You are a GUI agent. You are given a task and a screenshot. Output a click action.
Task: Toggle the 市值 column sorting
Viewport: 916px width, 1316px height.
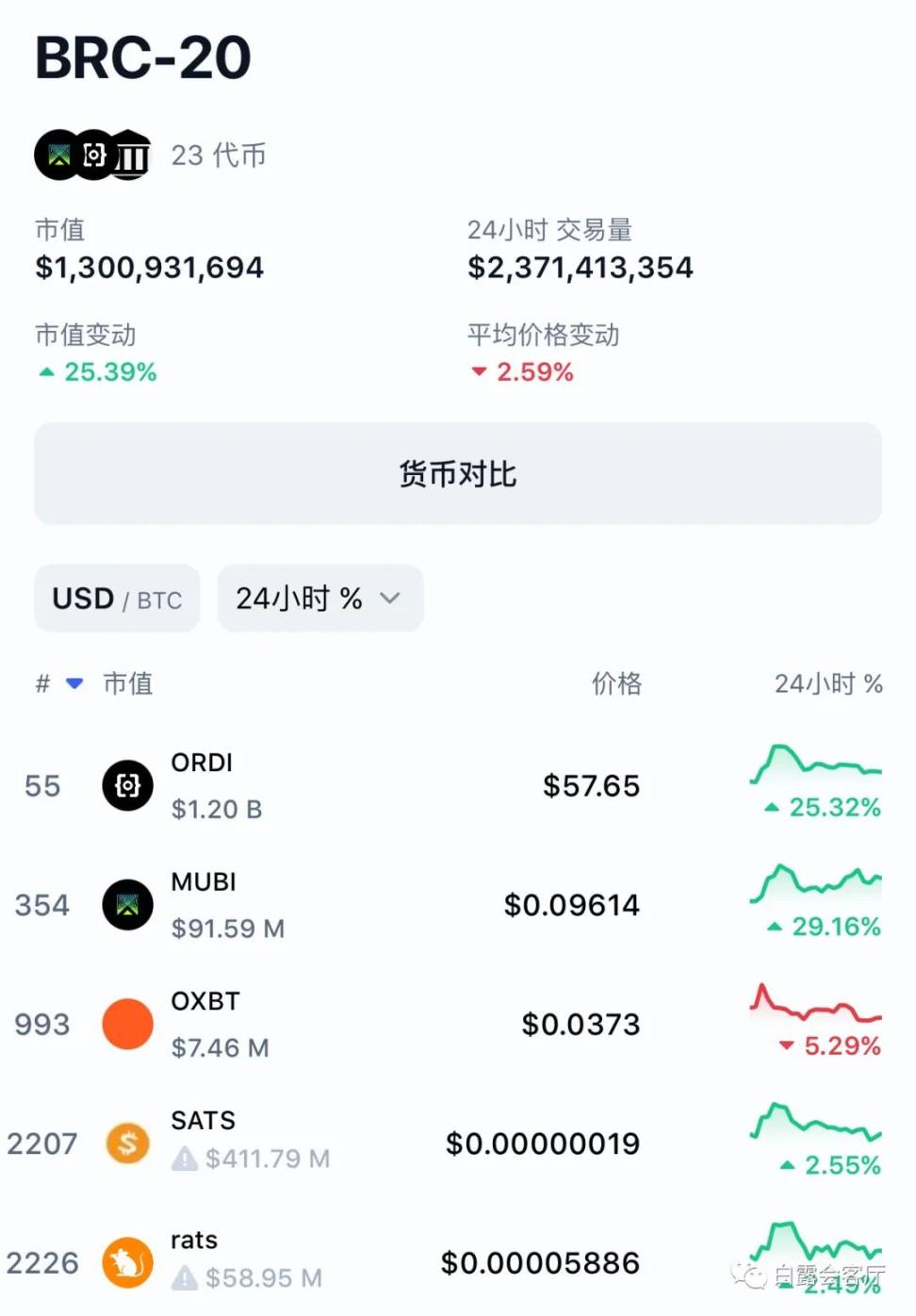point(127,684)
